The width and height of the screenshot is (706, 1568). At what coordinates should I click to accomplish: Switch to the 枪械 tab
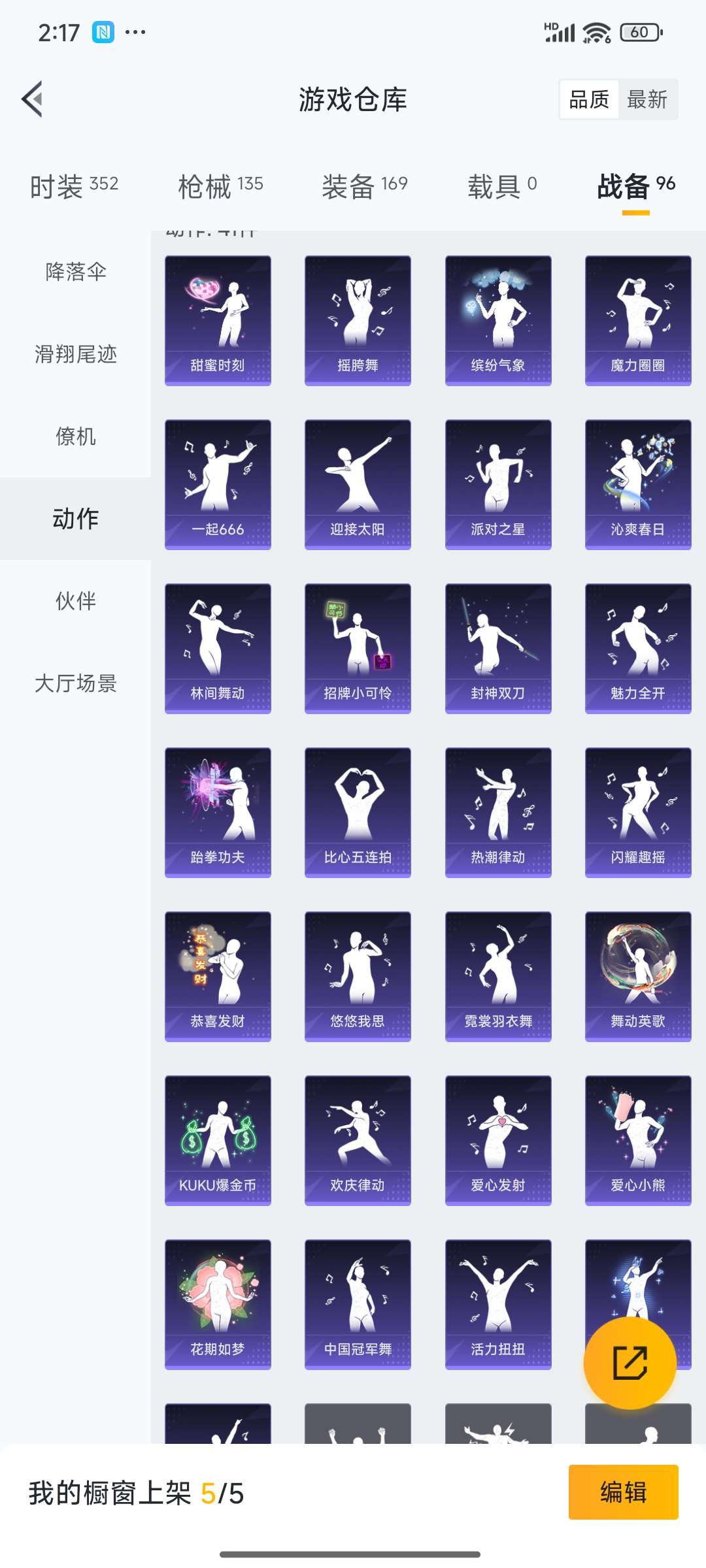220,186
